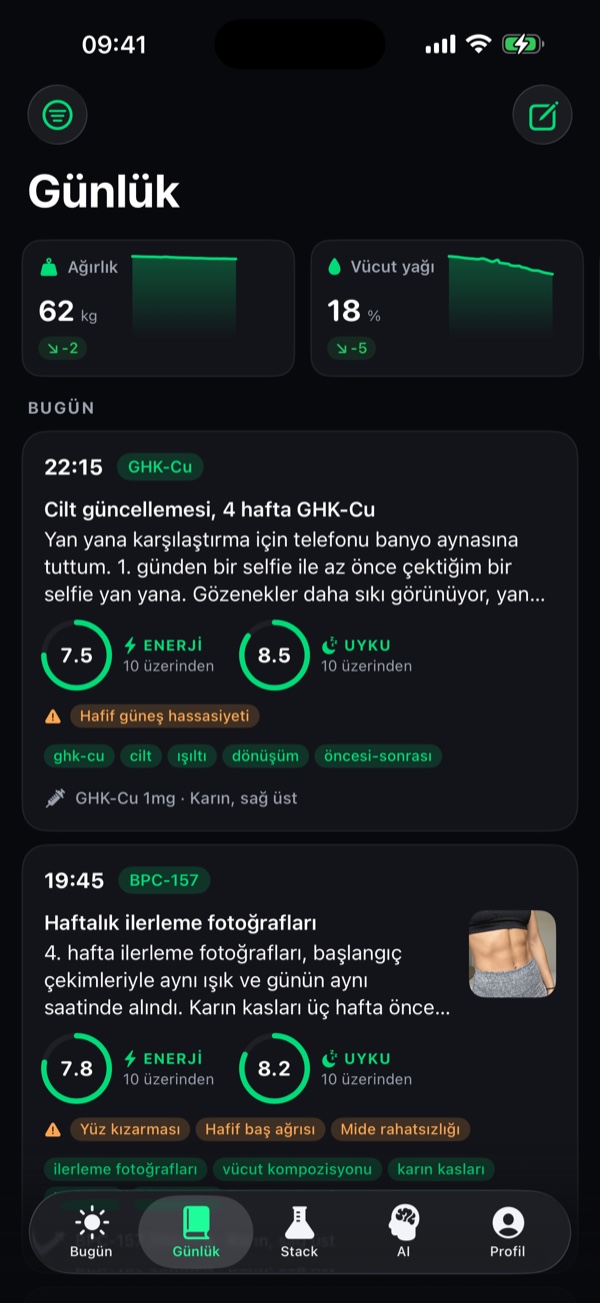Tap the vücut kompozisyonu tag
Viewport: 600px width, 1303px height.
297,1169
